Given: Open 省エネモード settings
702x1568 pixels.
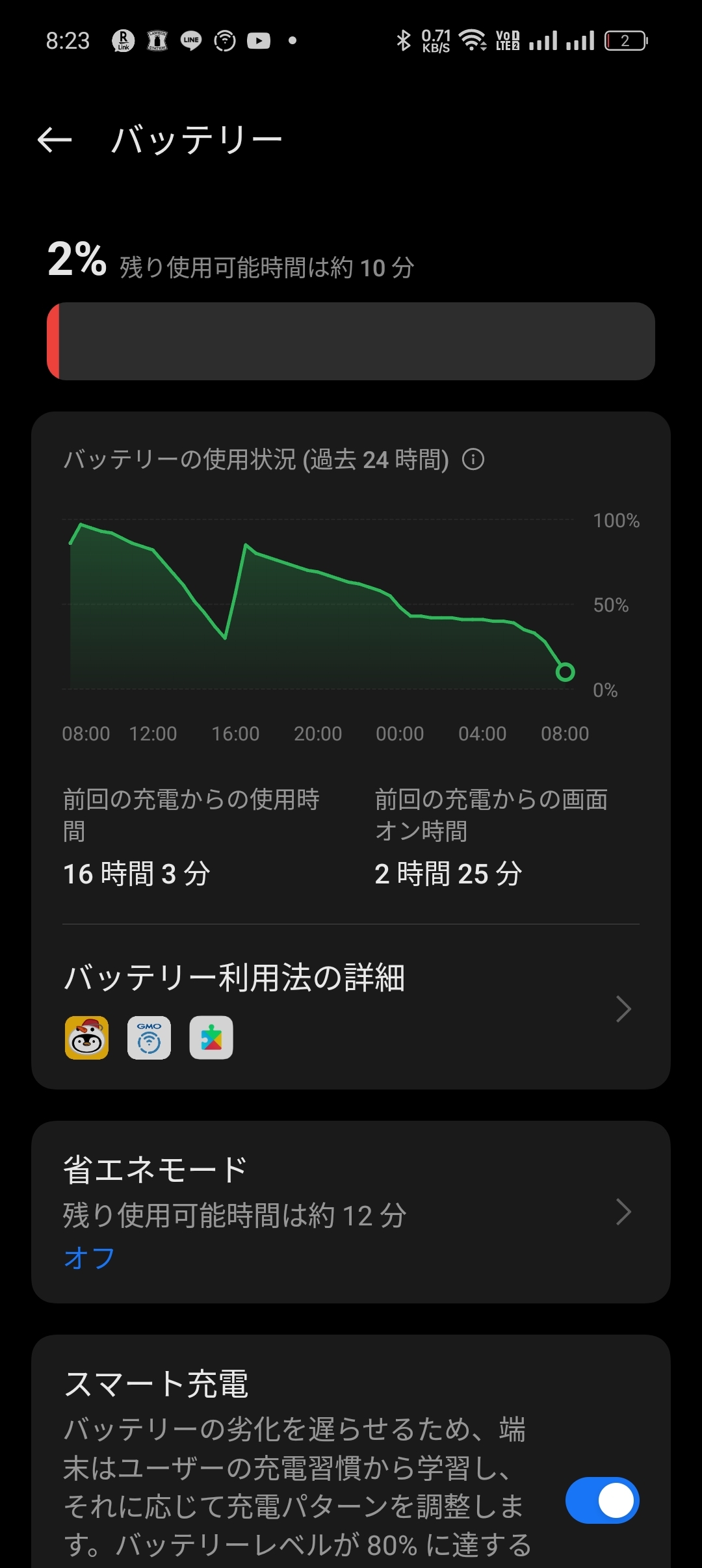Looking at the screenshot, I should tap(351, 1212).
